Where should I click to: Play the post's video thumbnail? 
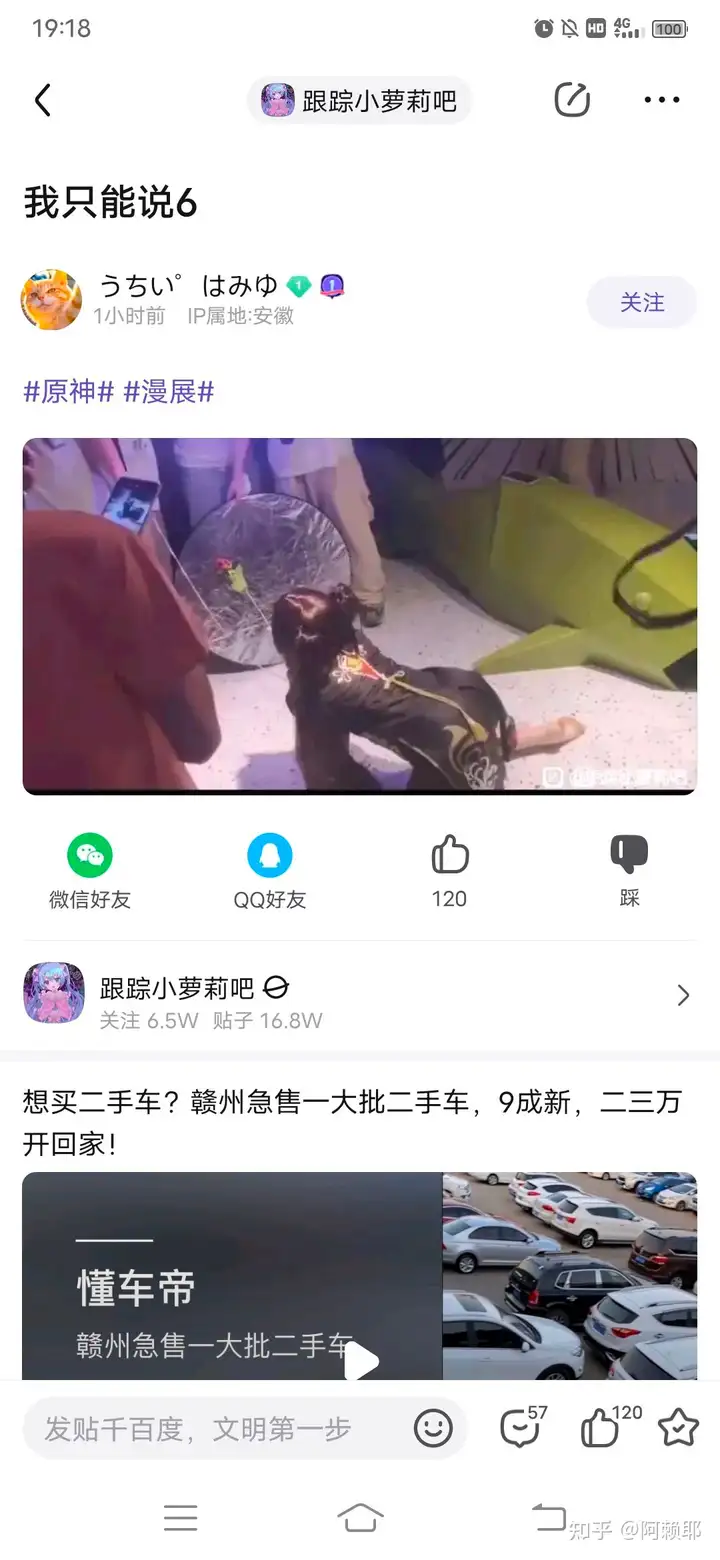[359, 615]
